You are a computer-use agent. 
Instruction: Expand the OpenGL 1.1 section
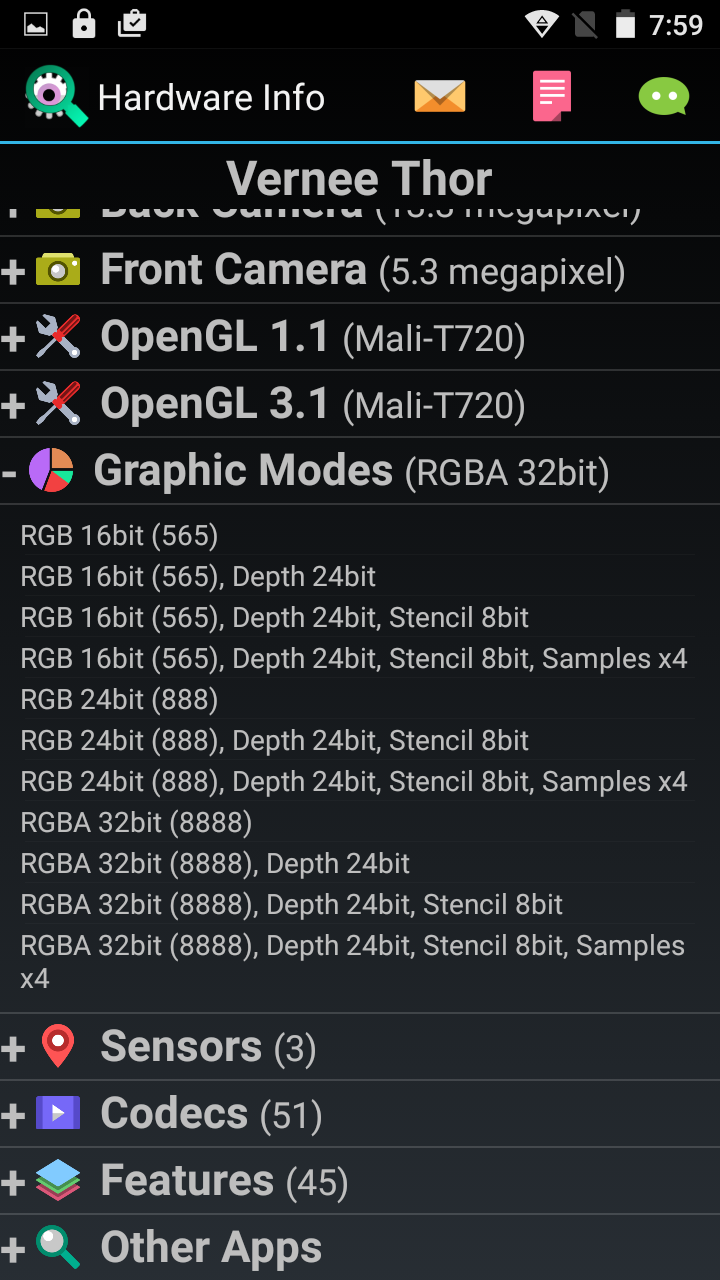[x=360, y=337]
